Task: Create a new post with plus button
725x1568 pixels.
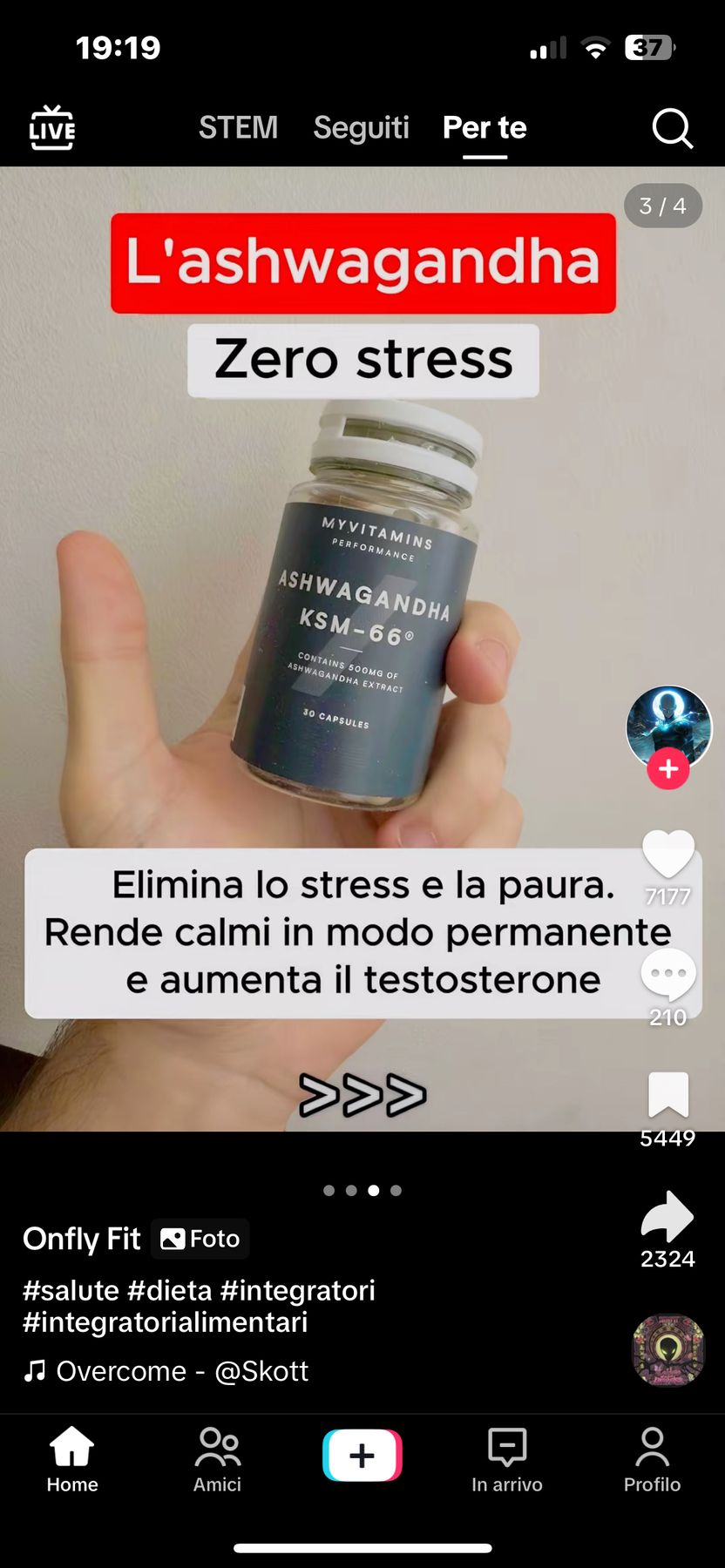Action: 362,1455
